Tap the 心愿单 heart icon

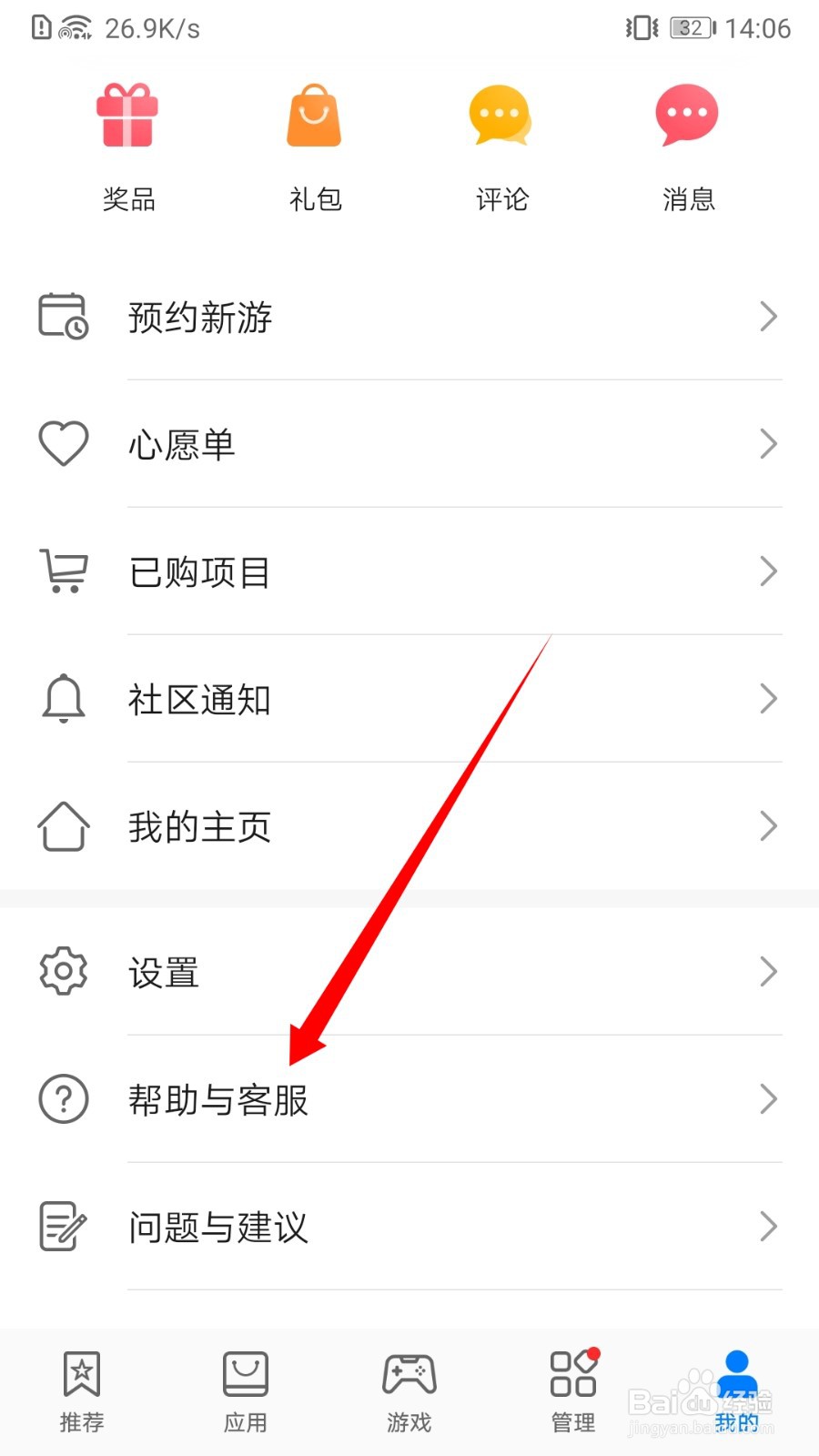point(62,444)
